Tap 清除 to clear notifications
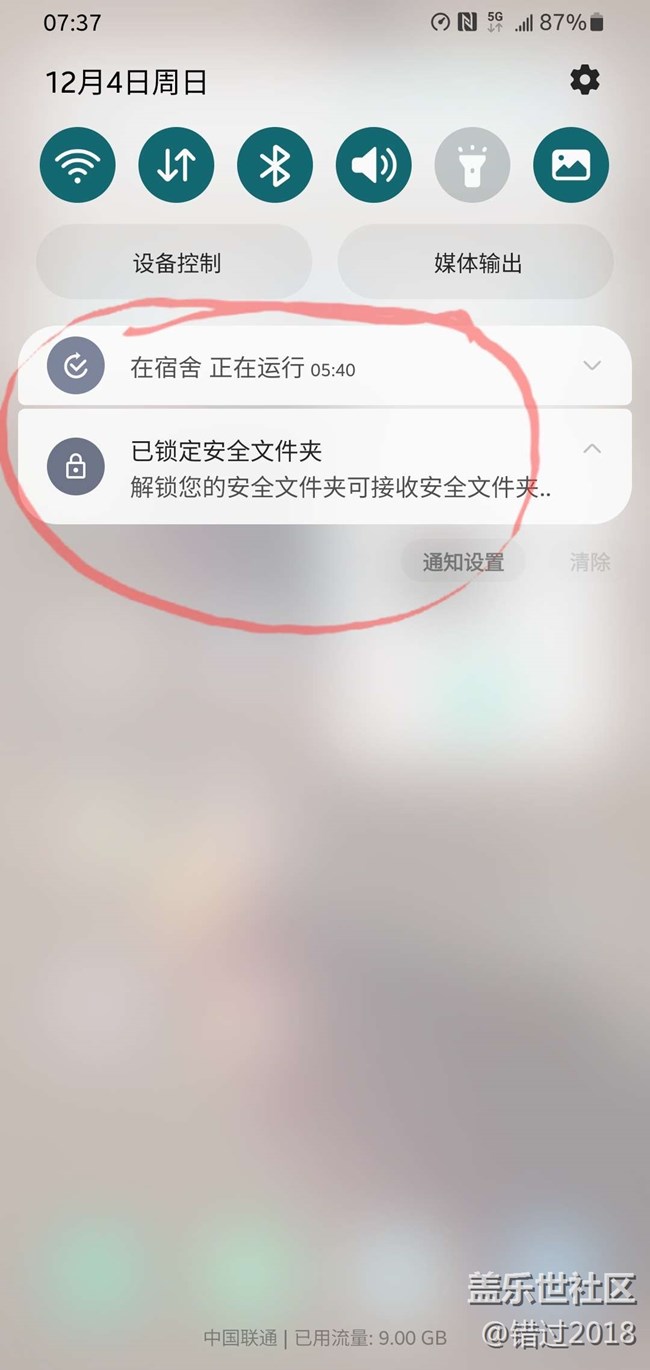Viewport: 650px width, 1370px height. 590,562
